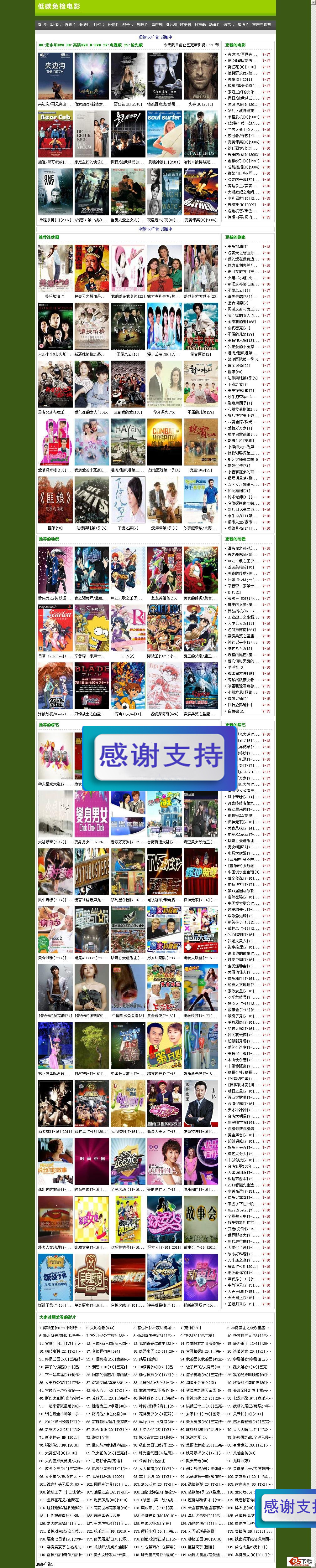The image size is (316, 1568).
Task: Open the 美乐加油 series poster
Action: pyautogui.click(x=55, y=269)
